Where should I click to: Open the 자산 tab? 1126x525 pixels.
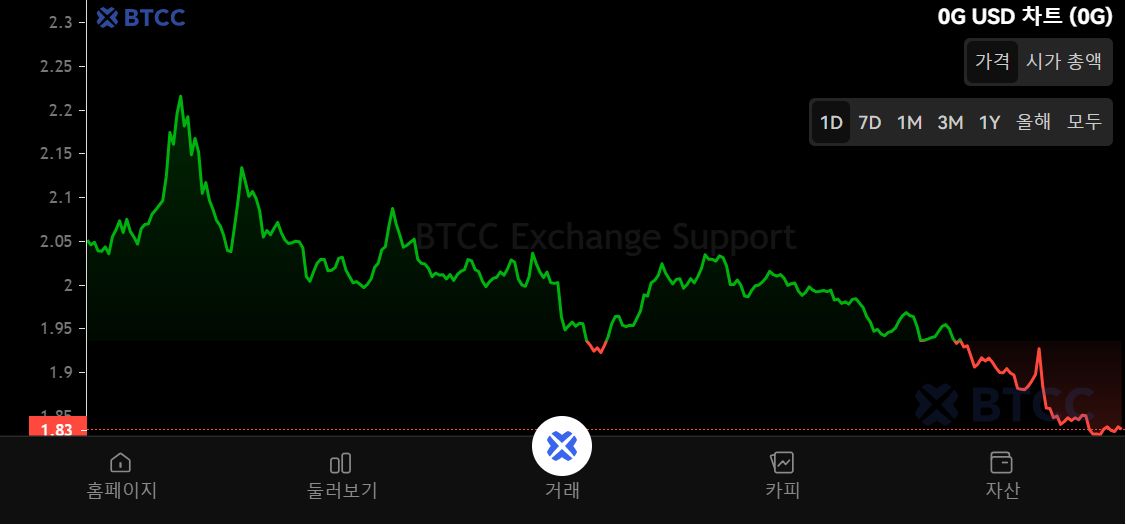point(1002,475)
